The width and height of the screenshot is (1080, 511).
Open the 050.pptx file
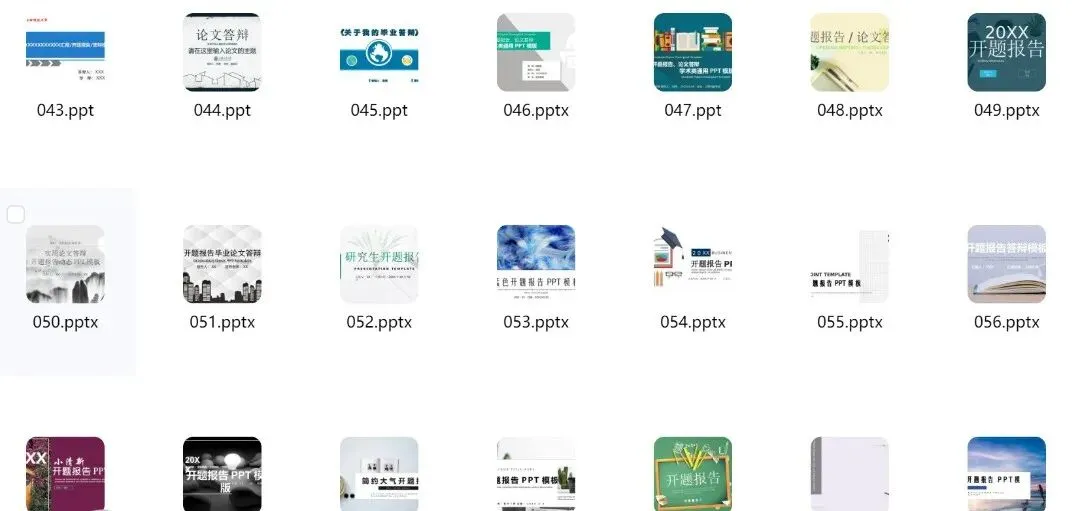point(65,264)
